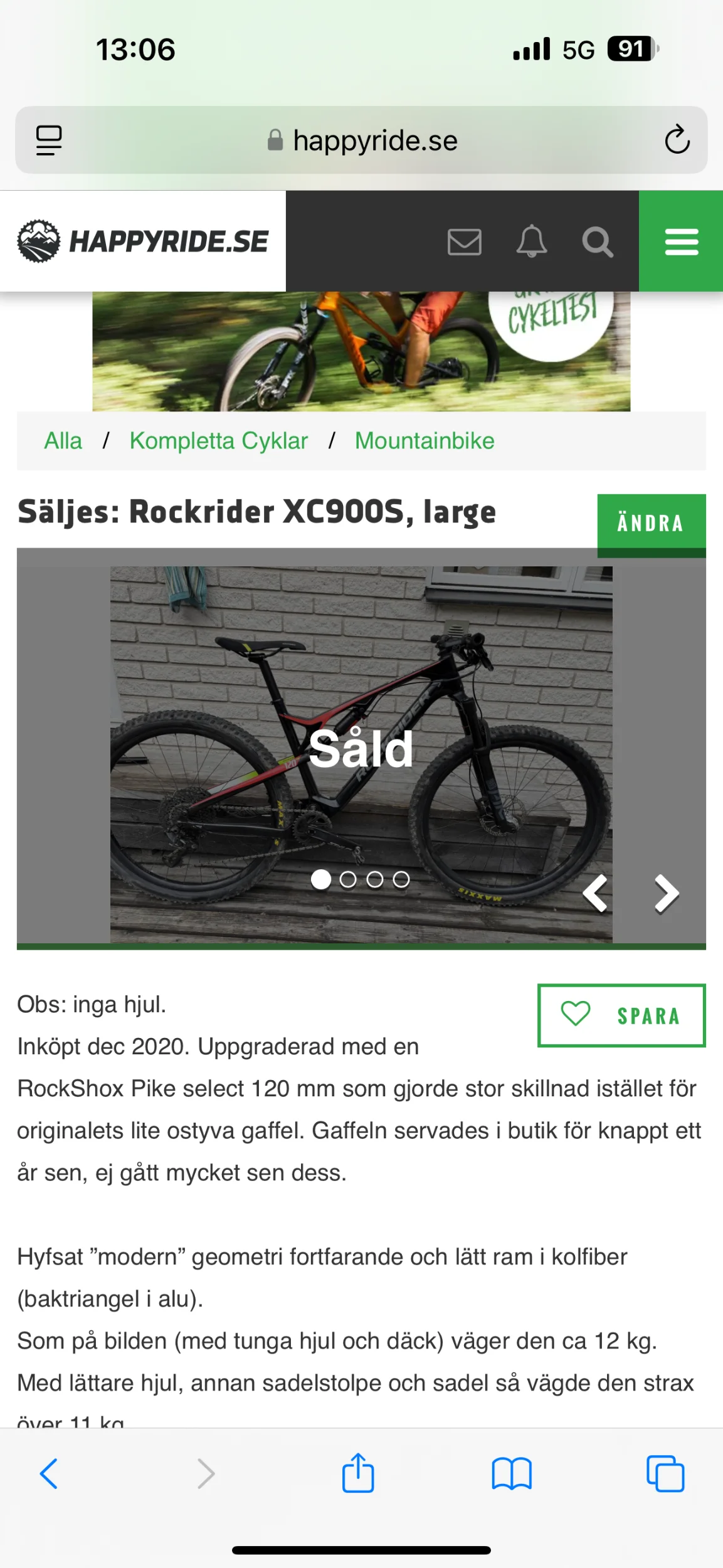Open the green hamburger menu
This screenshot has width=723, height=1568.
tap(681, 241)
